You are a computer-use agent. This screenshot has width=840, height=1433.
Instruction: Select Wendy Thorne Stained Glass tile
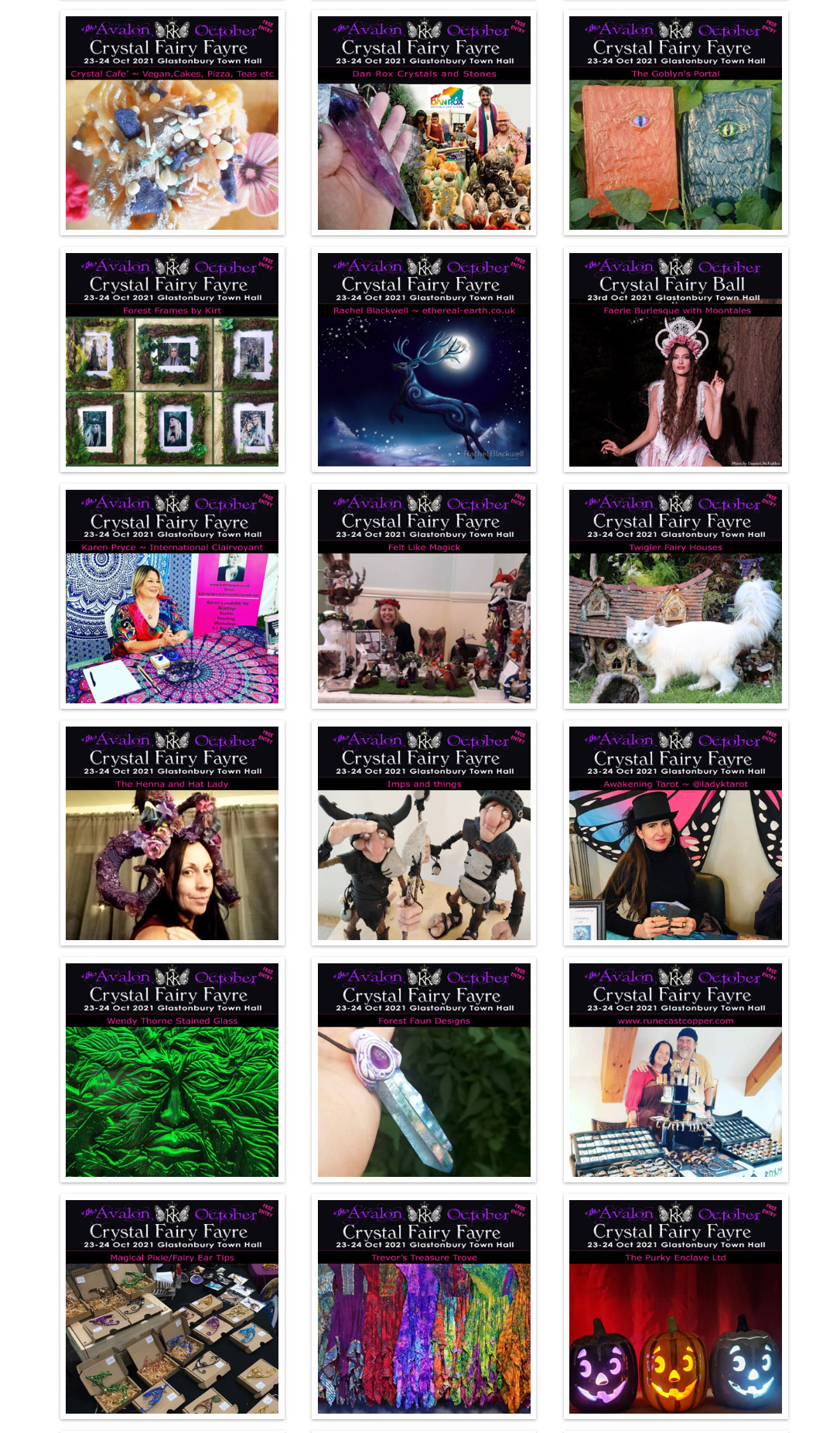(172, 1071)
